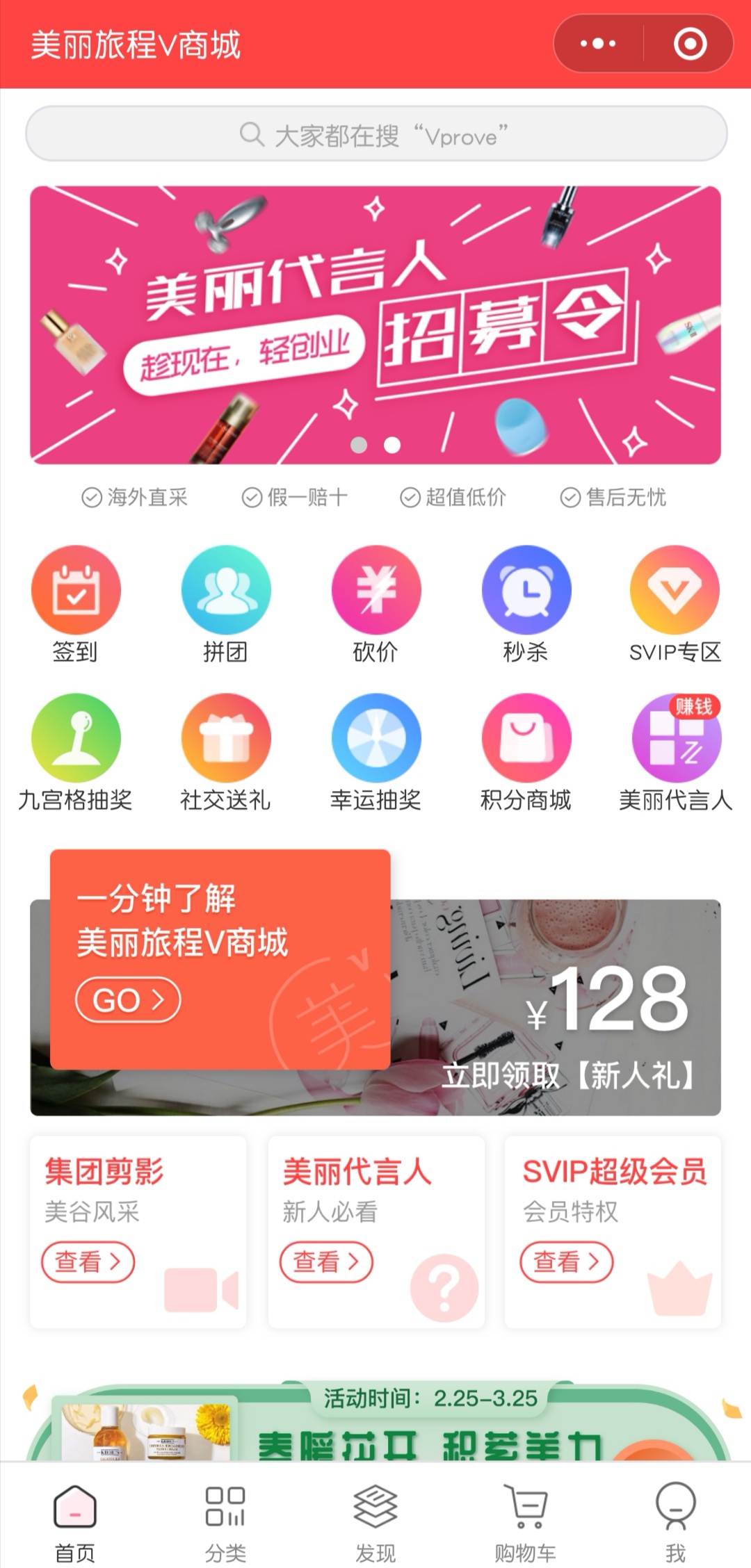This screenshot has height=1568, width=751.
Task: Tap the search box suggesting Vprove
Action: pyautogui.click(x=376, y=133)
